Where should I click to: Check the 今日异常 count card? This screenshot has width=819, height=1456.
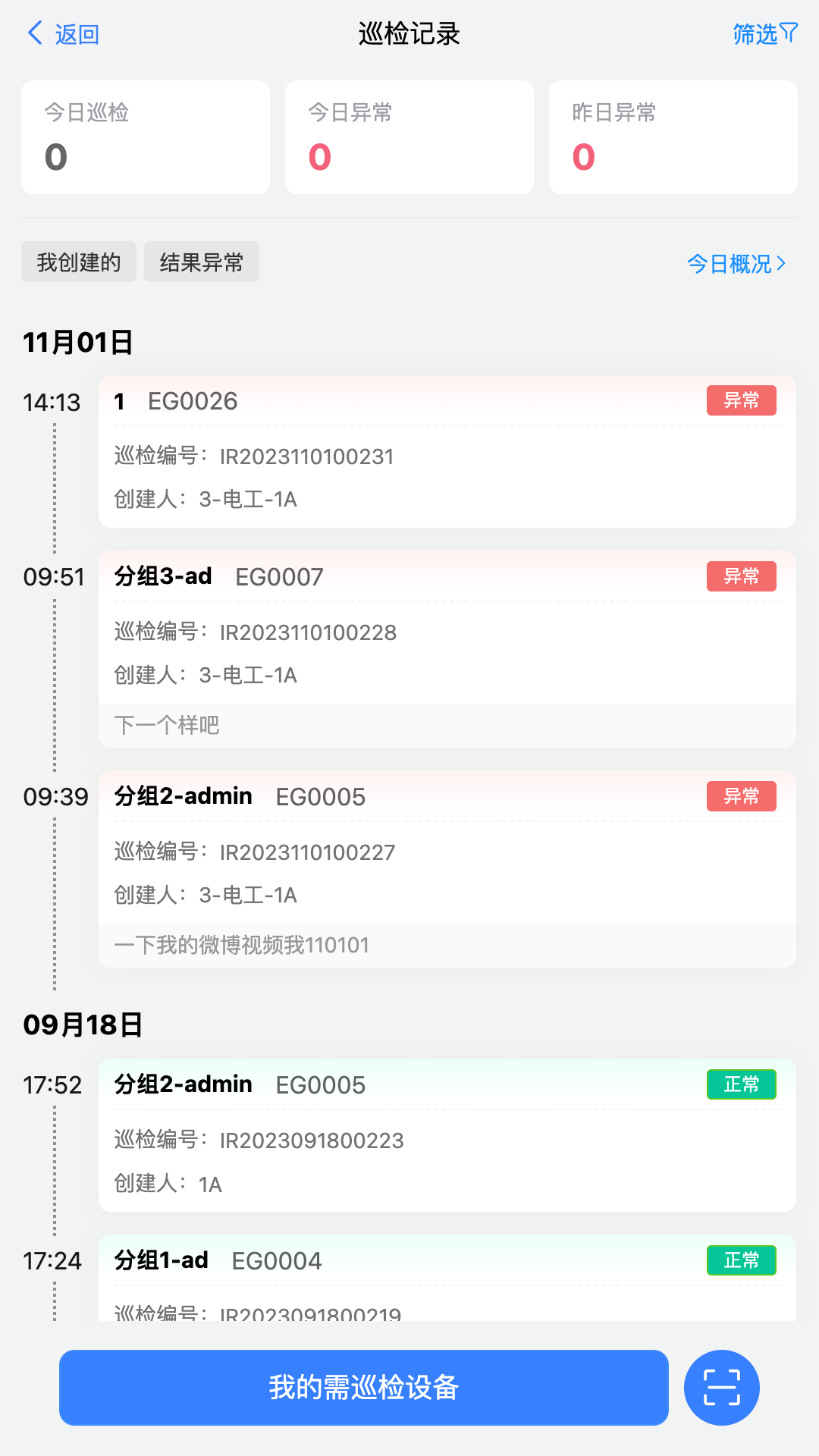[x=409, y=136]
